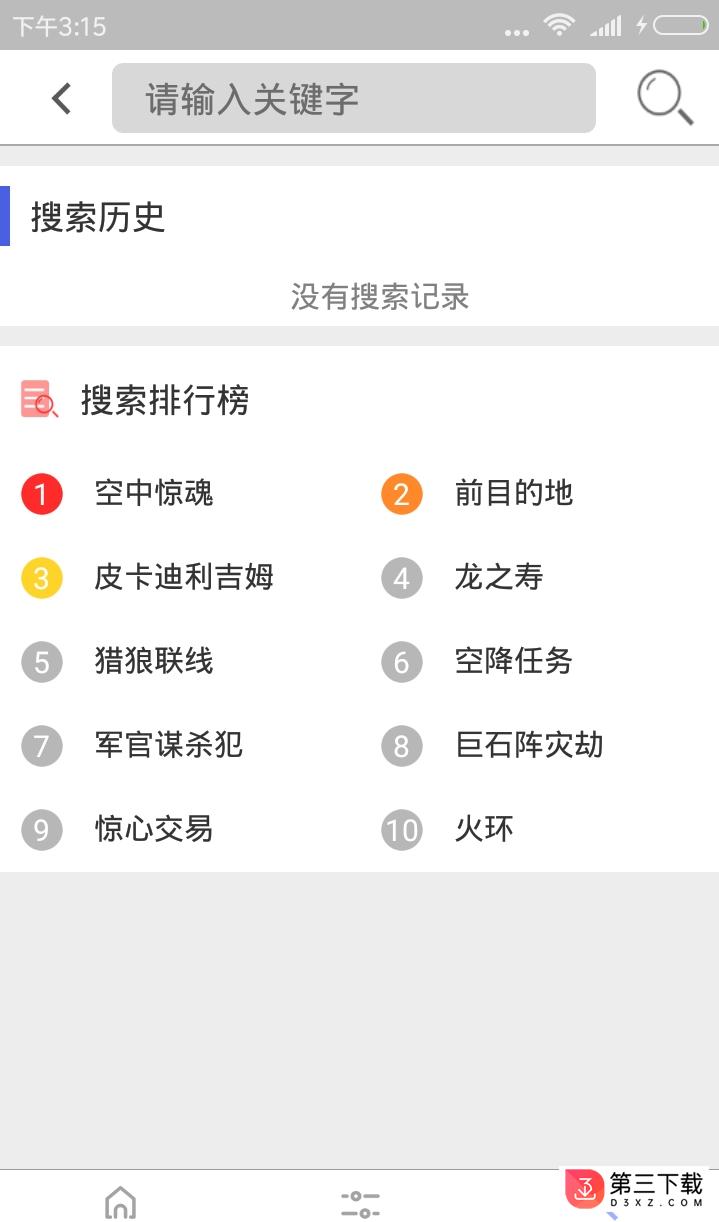
Task: Go back using the arrow icon
Action: [x=62, y=98]
